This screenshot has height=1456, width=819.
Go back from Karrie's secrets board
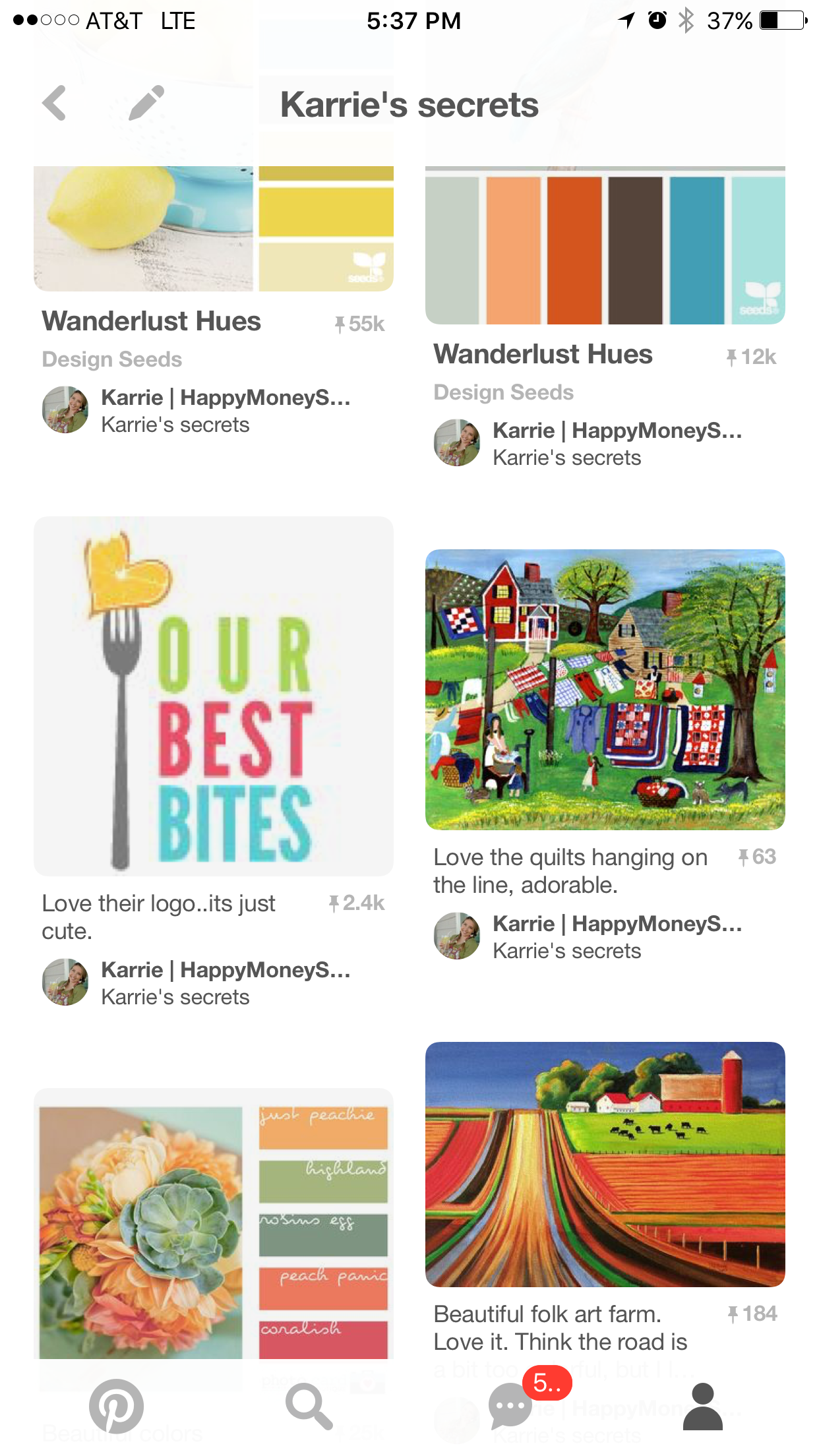(55, 104)
